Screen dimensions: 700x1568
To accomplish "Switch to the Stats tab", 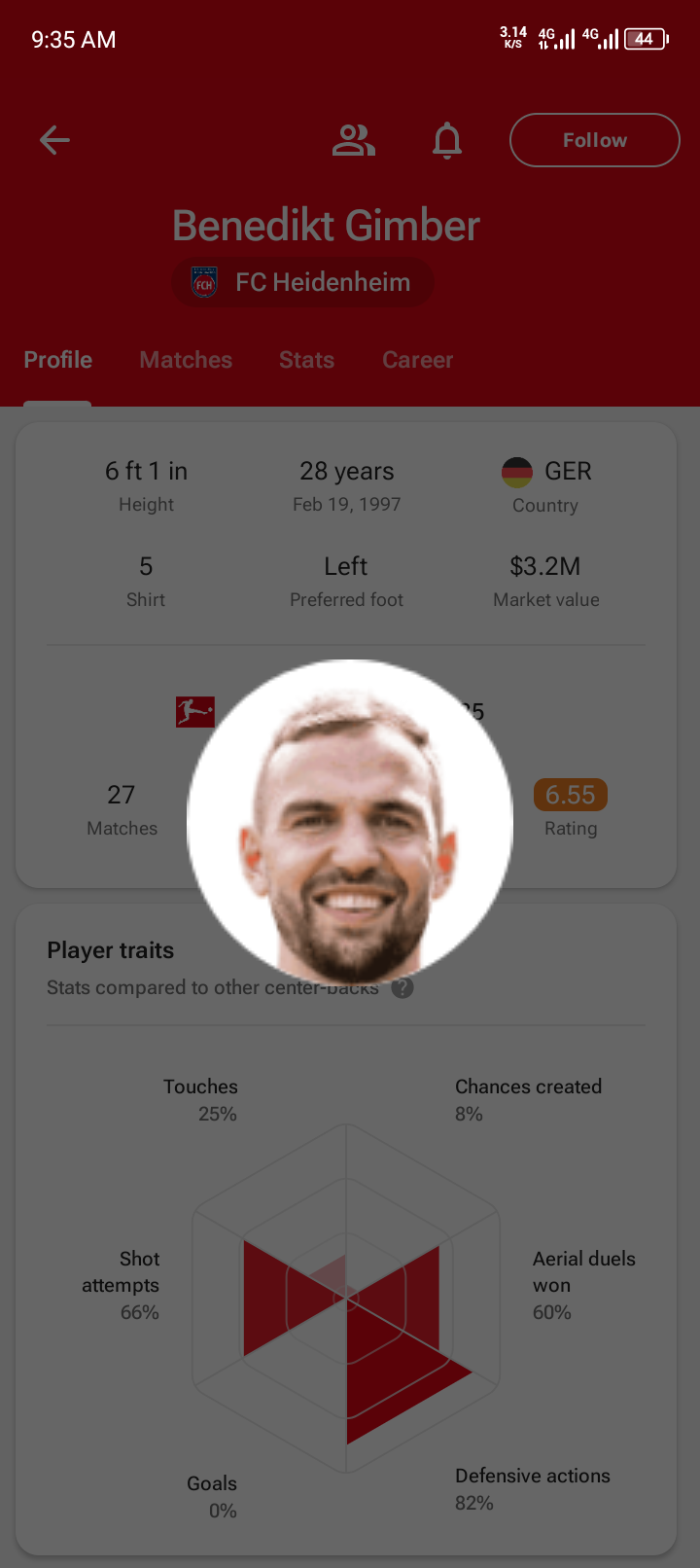I will (x=306, y=360).
